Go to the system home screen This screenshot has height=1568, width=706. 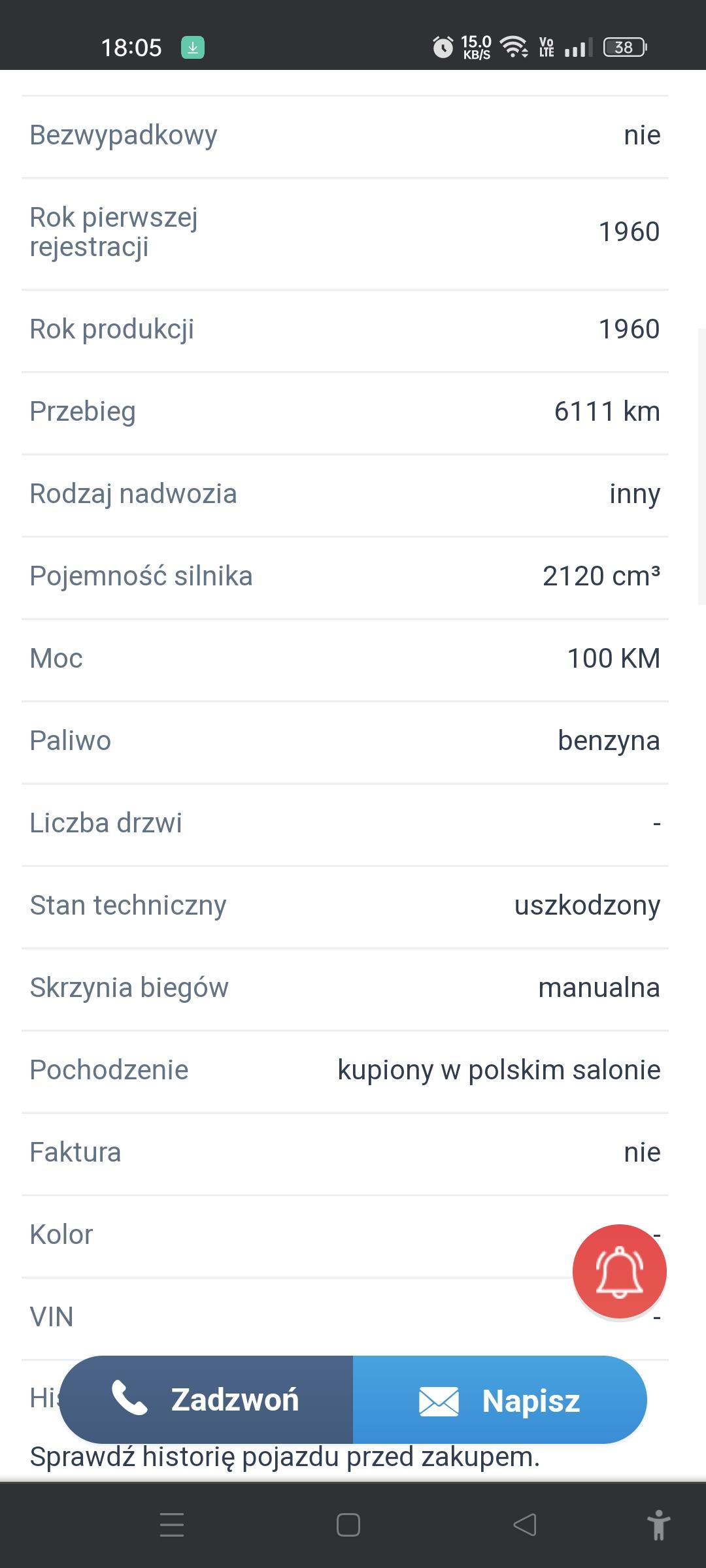point(348,1525)
